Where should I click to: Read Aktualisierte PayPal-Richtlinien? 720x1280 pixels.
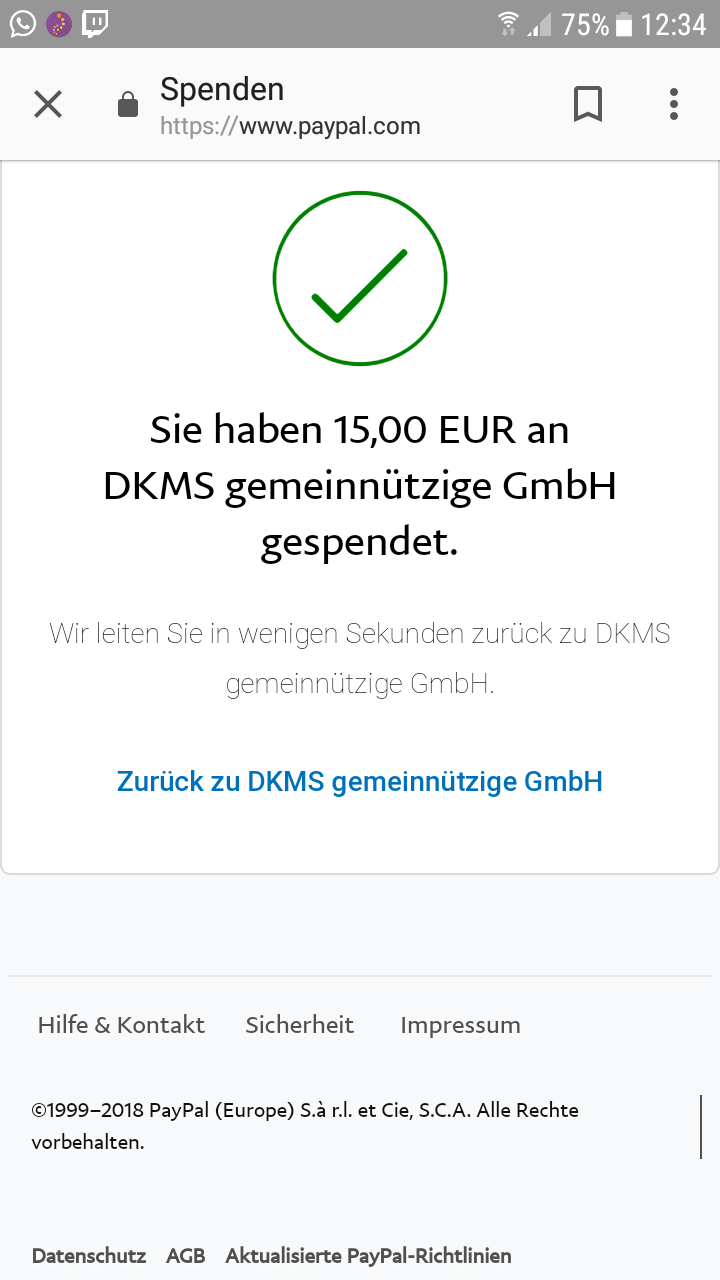368,1256
